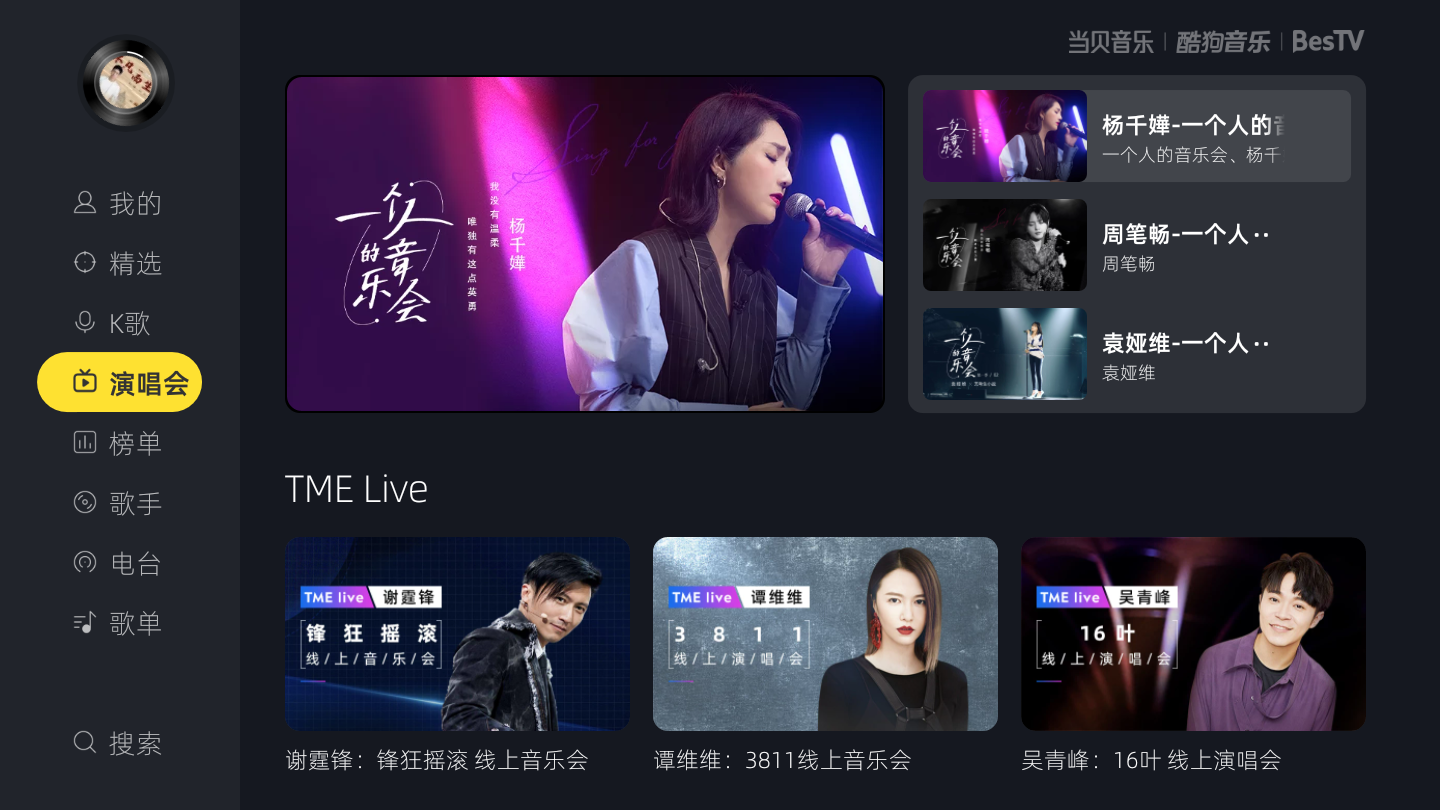Watch 谢霆锋 锋狂摇滚 线上音乐会
This screenshot has width=1440, height=810.
[x=457, y=634]
